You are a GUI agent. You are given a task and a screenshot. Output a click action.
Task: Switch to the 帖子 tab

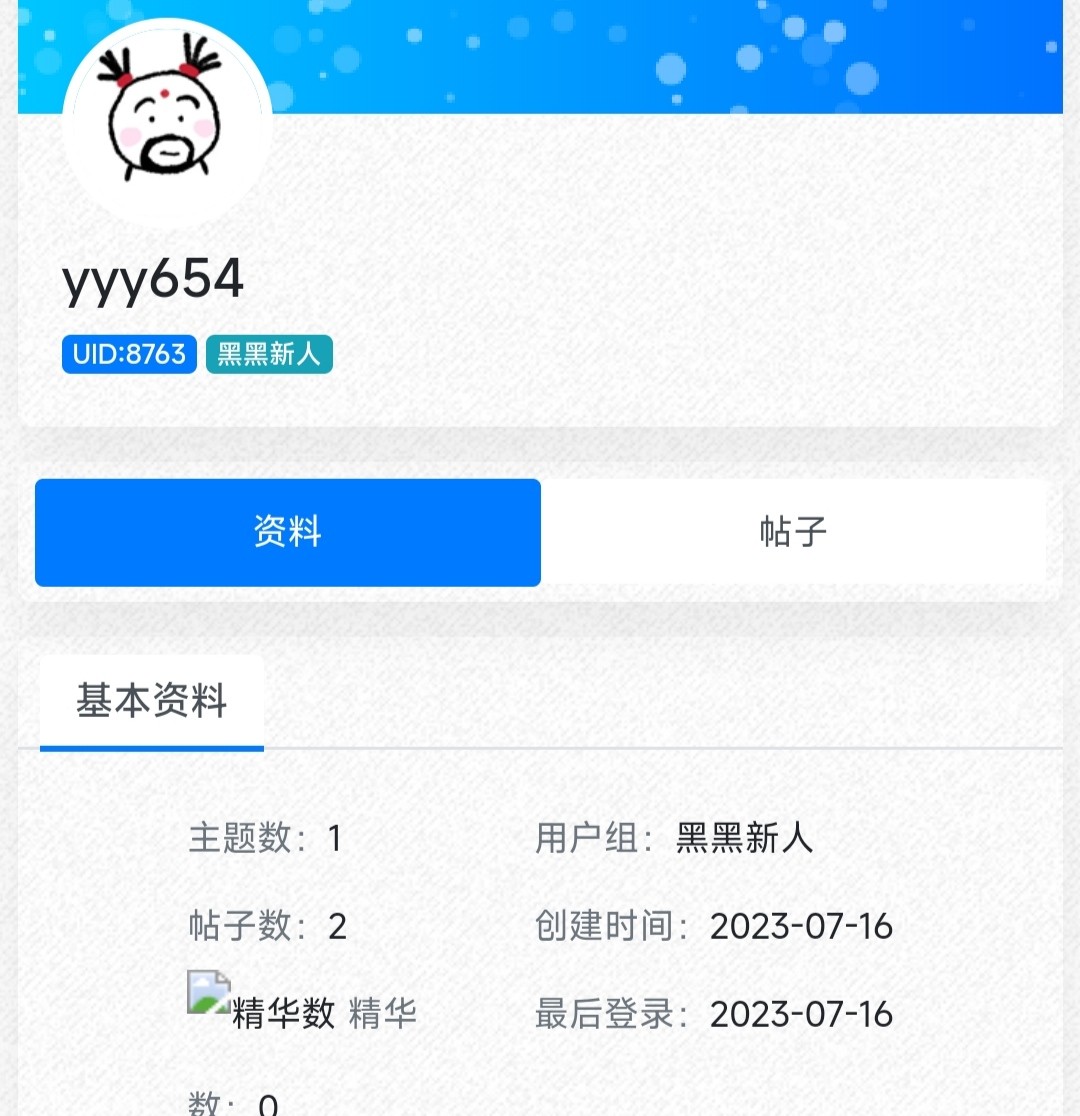pyautogui.click(x=793, y=532)
